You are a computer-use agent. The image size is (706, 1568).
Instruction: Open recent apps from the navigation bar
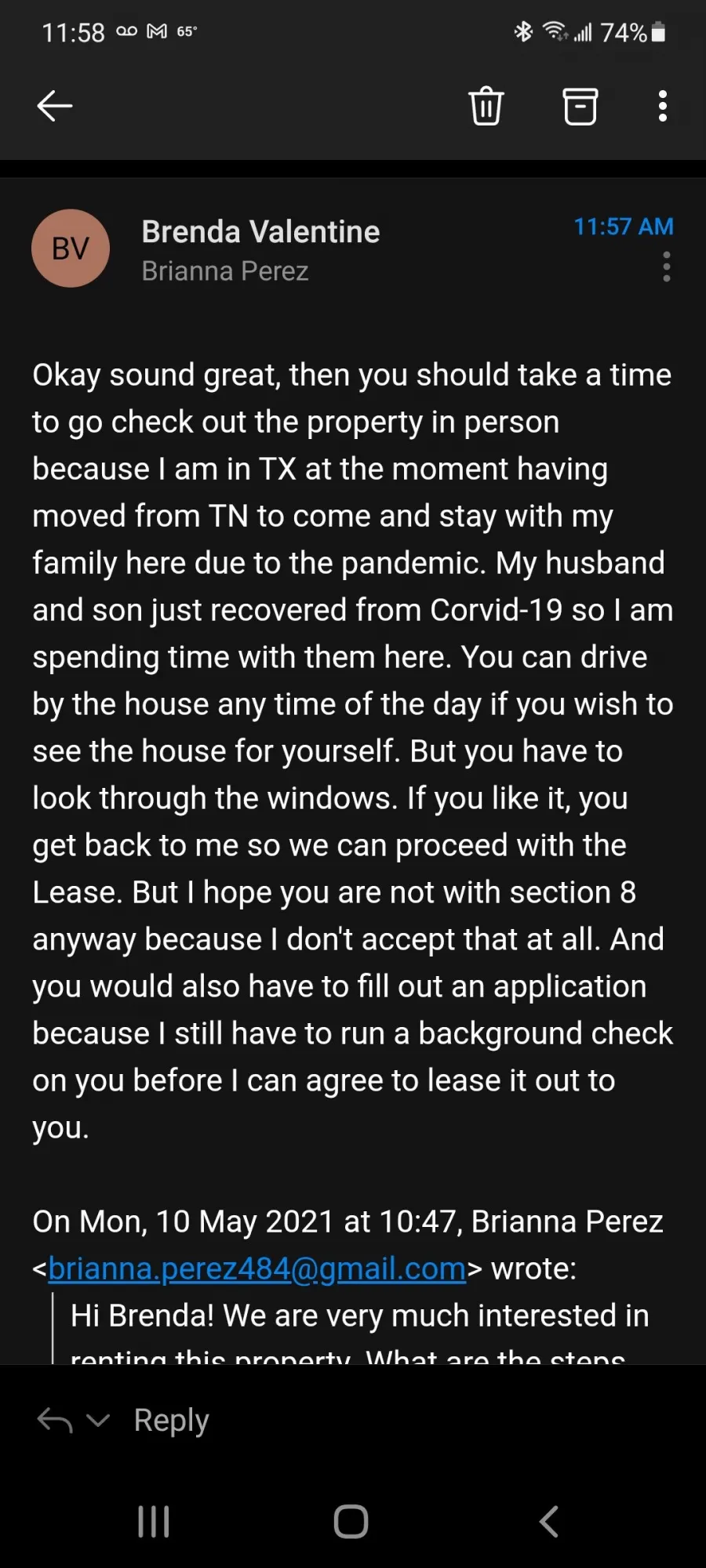click(x=154, y=1522)
